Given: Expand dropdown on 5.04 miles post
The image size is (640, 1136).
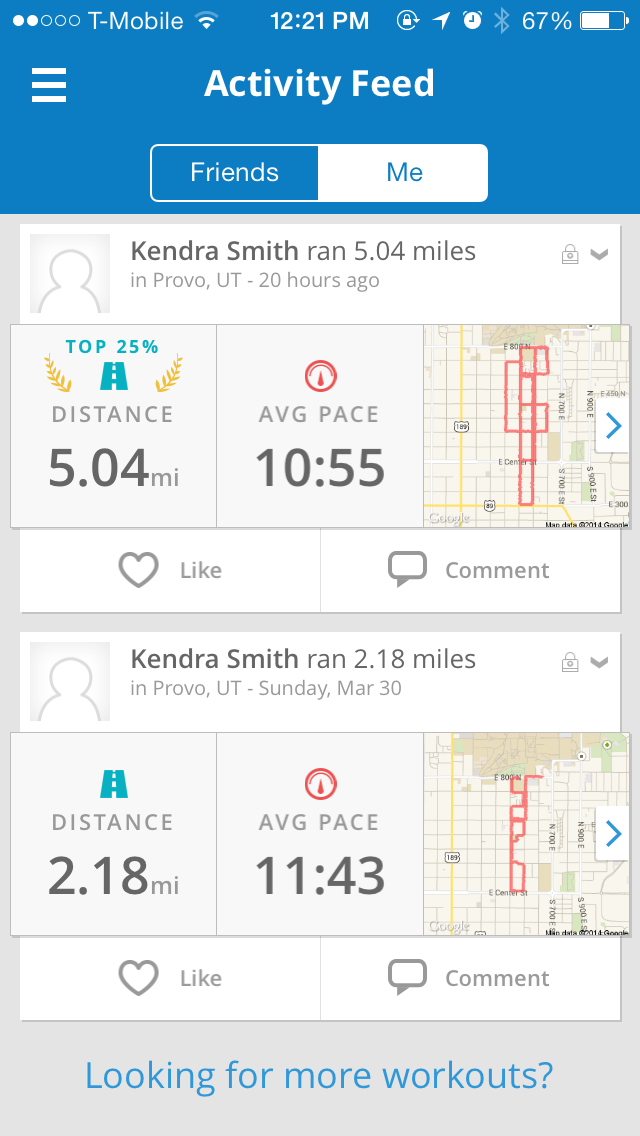Looking at the screenshot, I should tap(599, 254).
